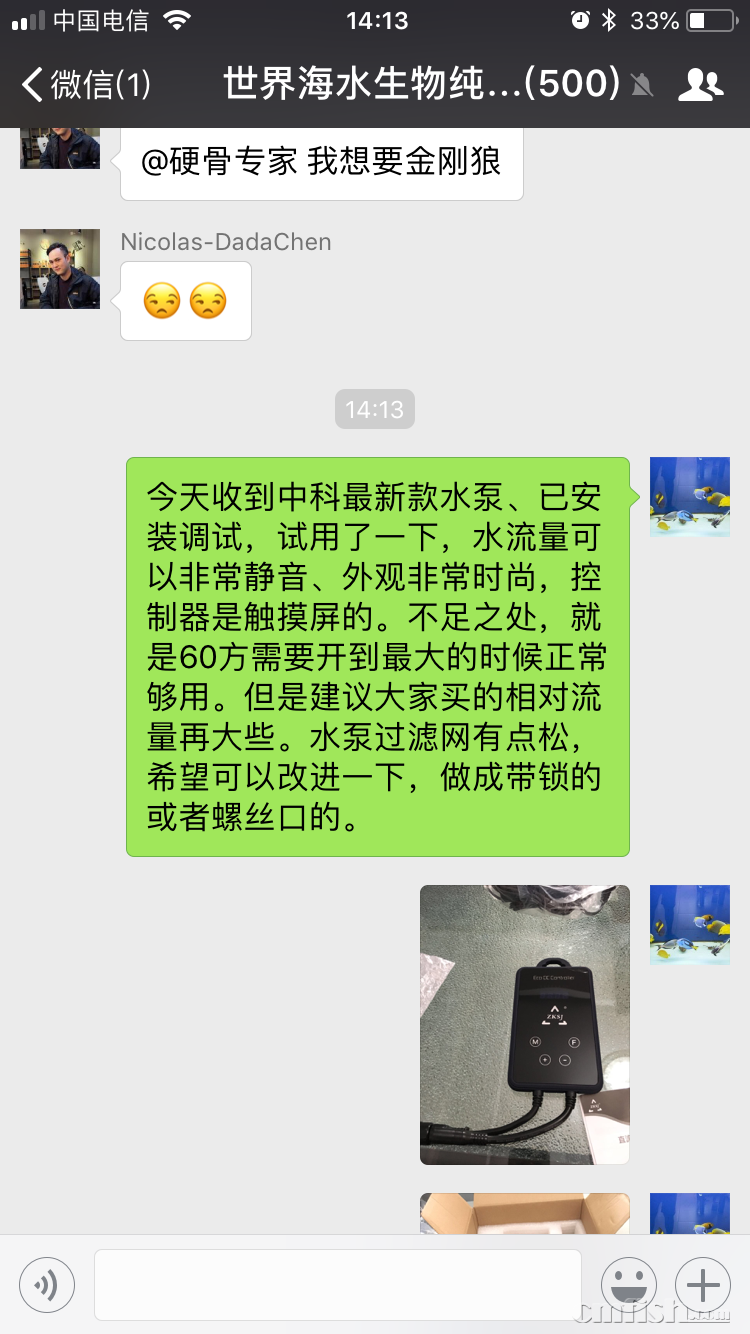
Task: Open the plus attachments menu
Action: [703, 1285]
